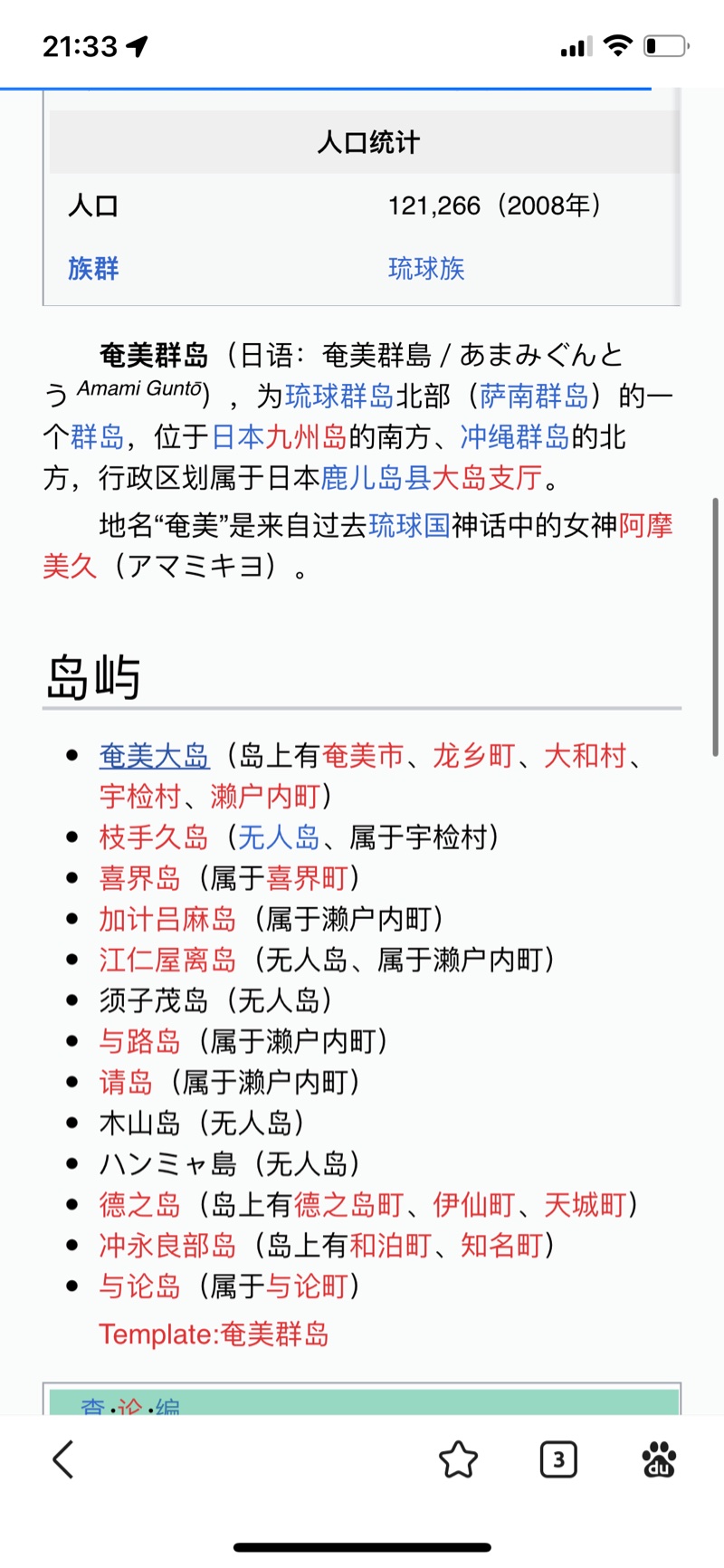The width and height of the screenshot is (724, 1568).
Task: Open the 冲永良部岛 link
Action: (167, 1245)
